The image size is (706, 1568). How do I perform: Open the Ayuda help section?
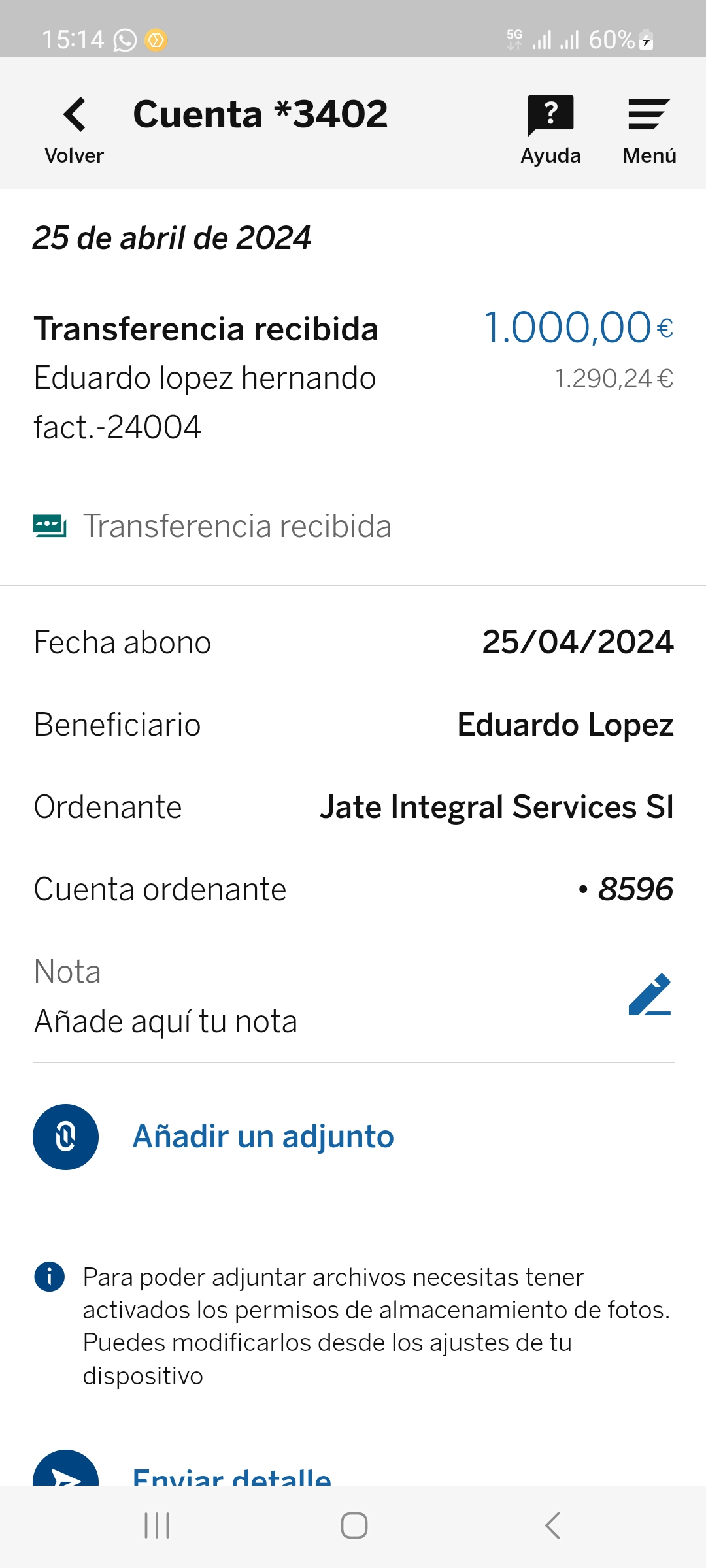point(550,128)
